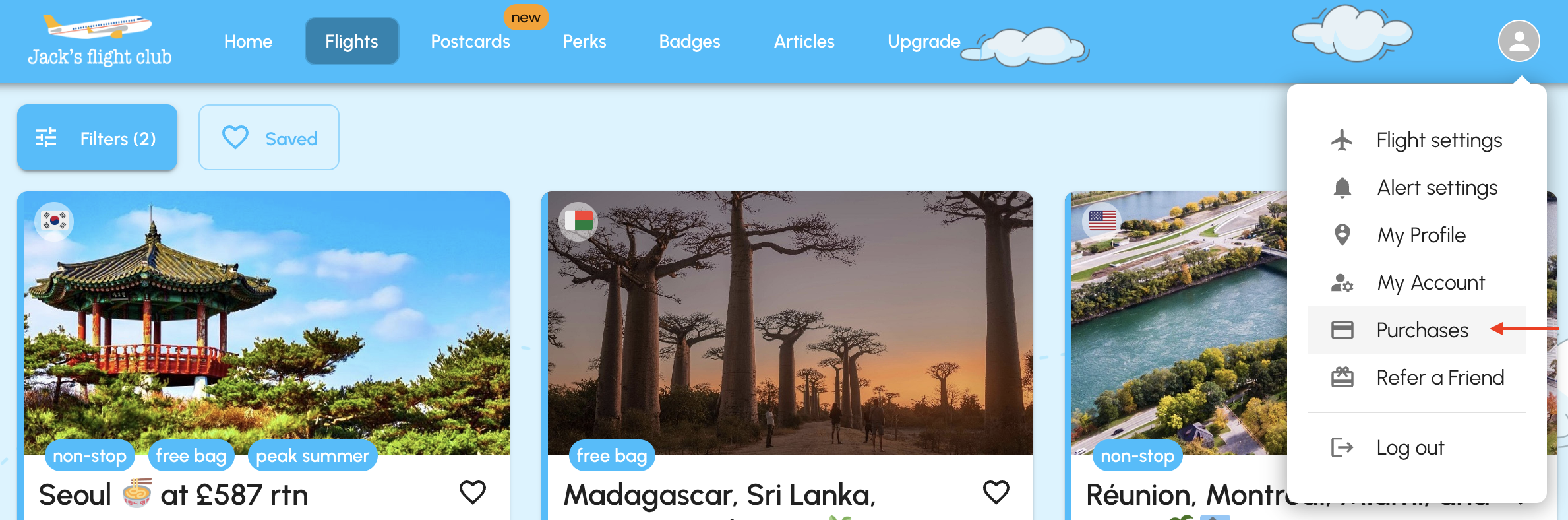The image size is (1568, 520).
Task: View Purchases
Action: [1422, 330]
